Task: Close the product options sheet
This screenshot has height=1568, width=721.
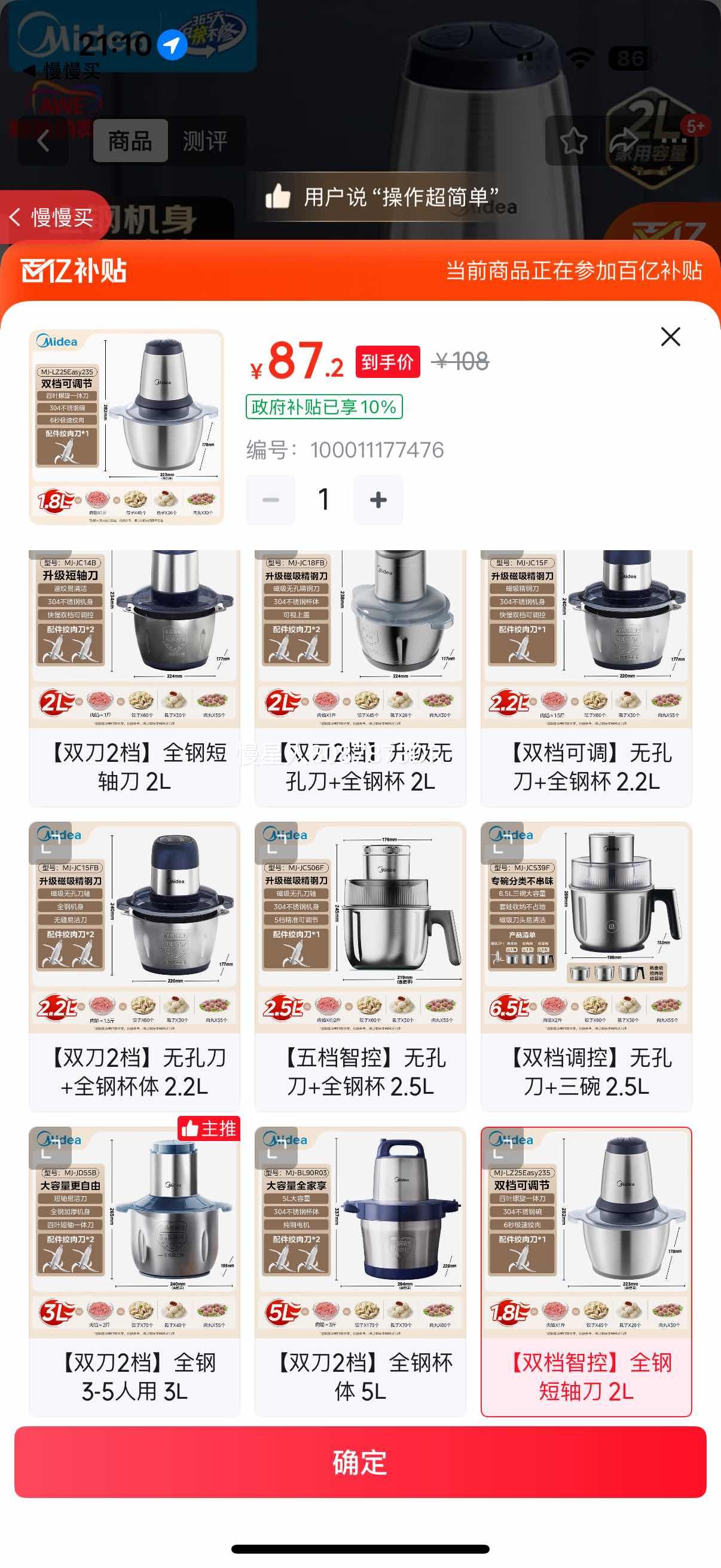Action: point(670,337)
